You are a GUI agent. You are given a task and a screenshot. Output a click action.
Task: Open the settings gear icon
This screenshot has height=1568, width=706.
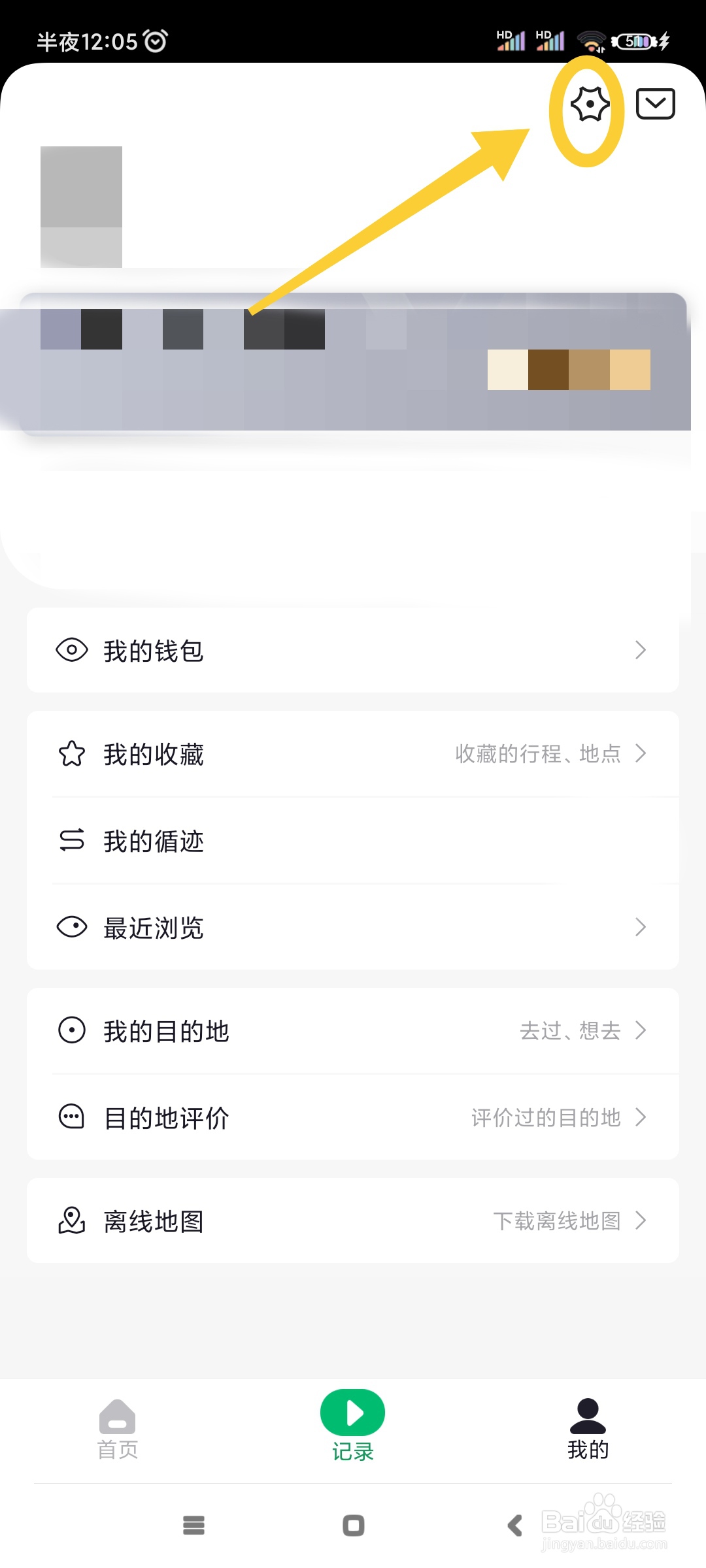click(x=590, y=104)
